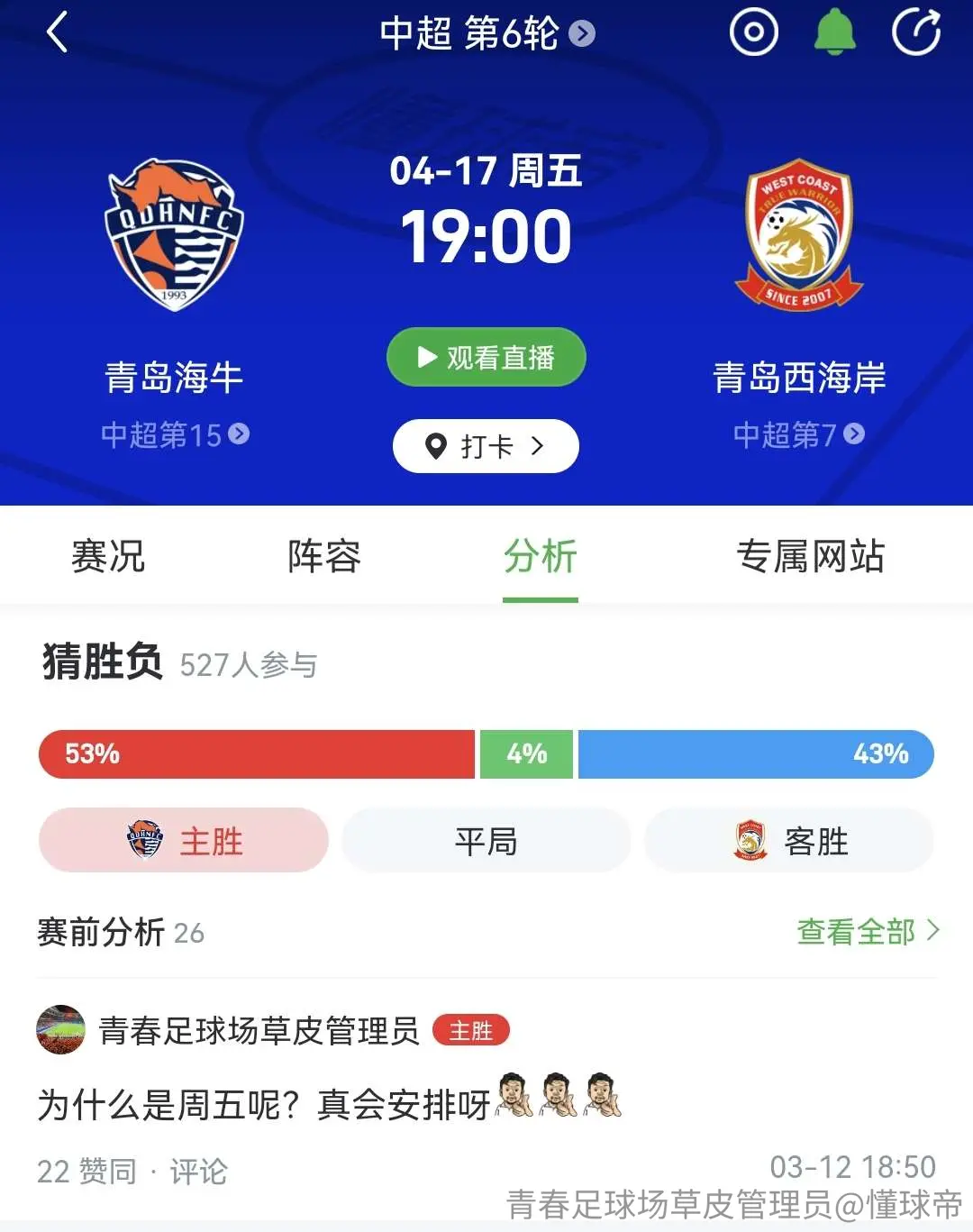Switch to the 赛况 tab
This screenshot has width=973, height=1232.
(108, 556)
